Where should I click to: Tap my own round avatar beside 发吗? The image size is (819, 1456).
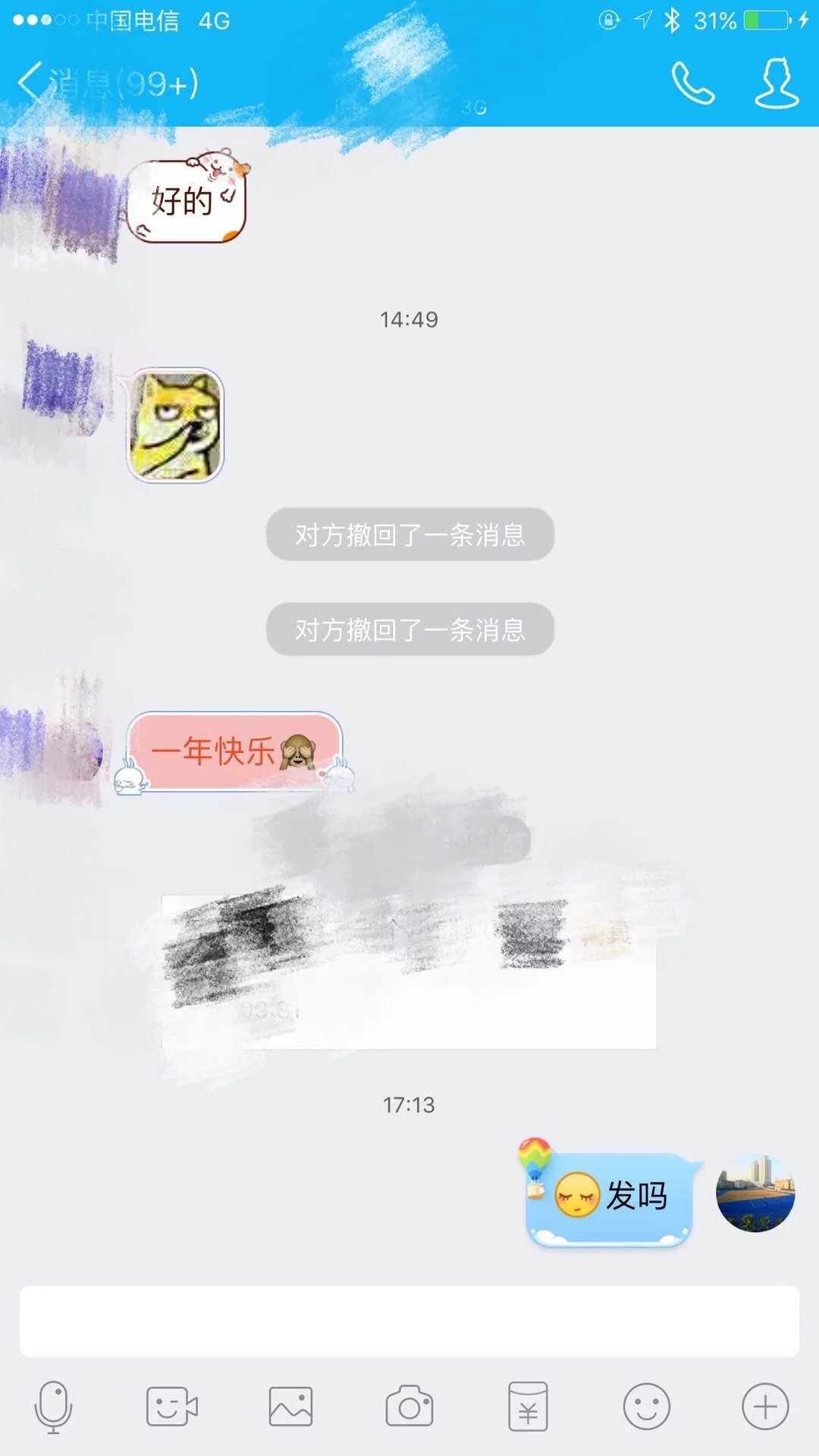[x=755, y=1194]
